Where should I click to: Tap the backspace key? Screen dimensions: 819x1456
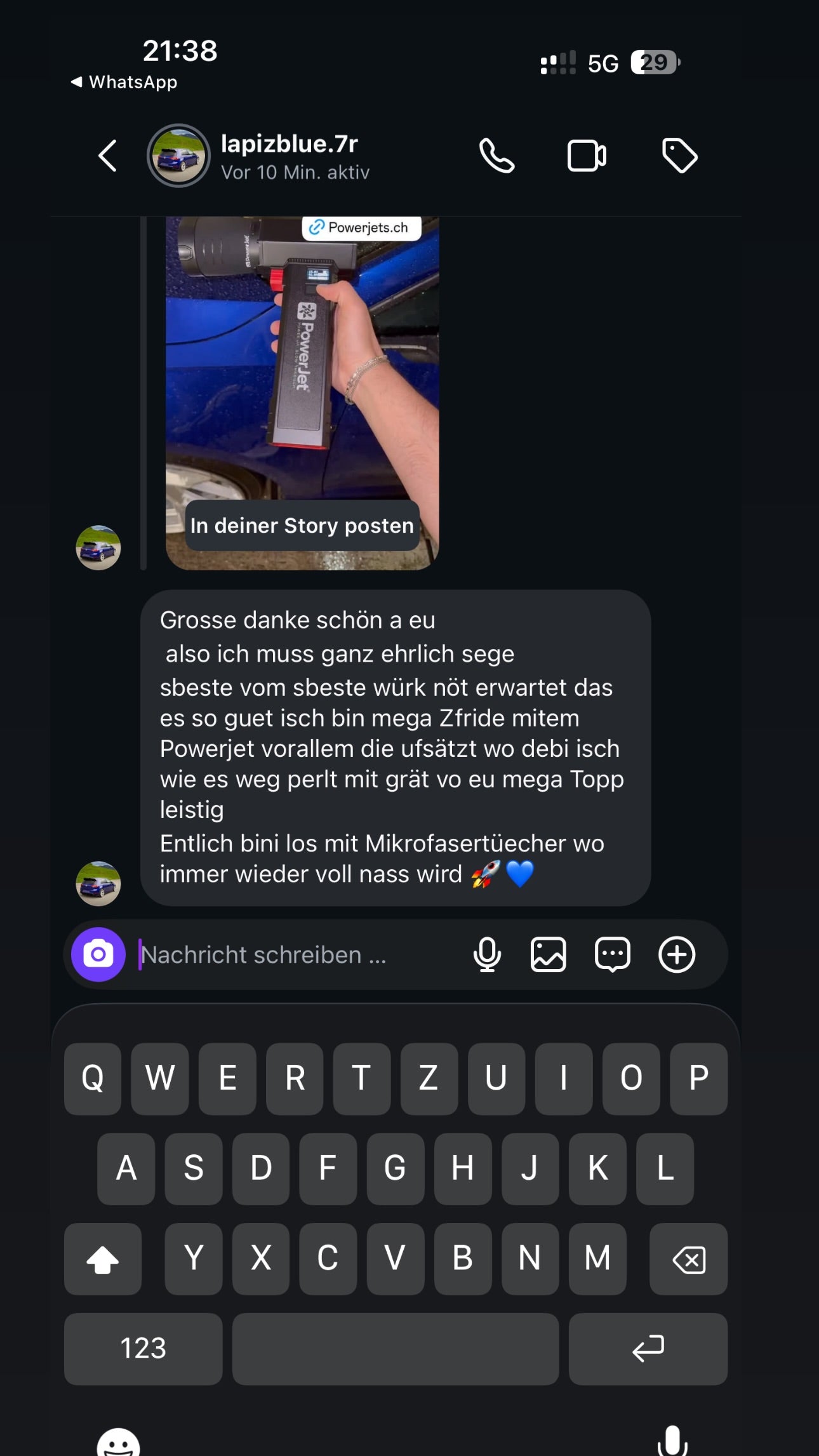tap(688, 1259)
